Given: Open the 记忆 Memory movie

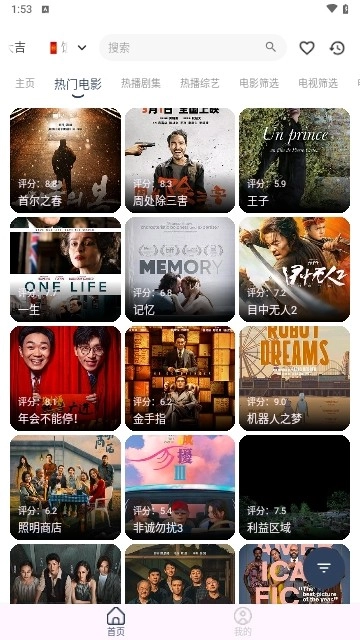Looking at the screenshot, I should click(180, 269).
